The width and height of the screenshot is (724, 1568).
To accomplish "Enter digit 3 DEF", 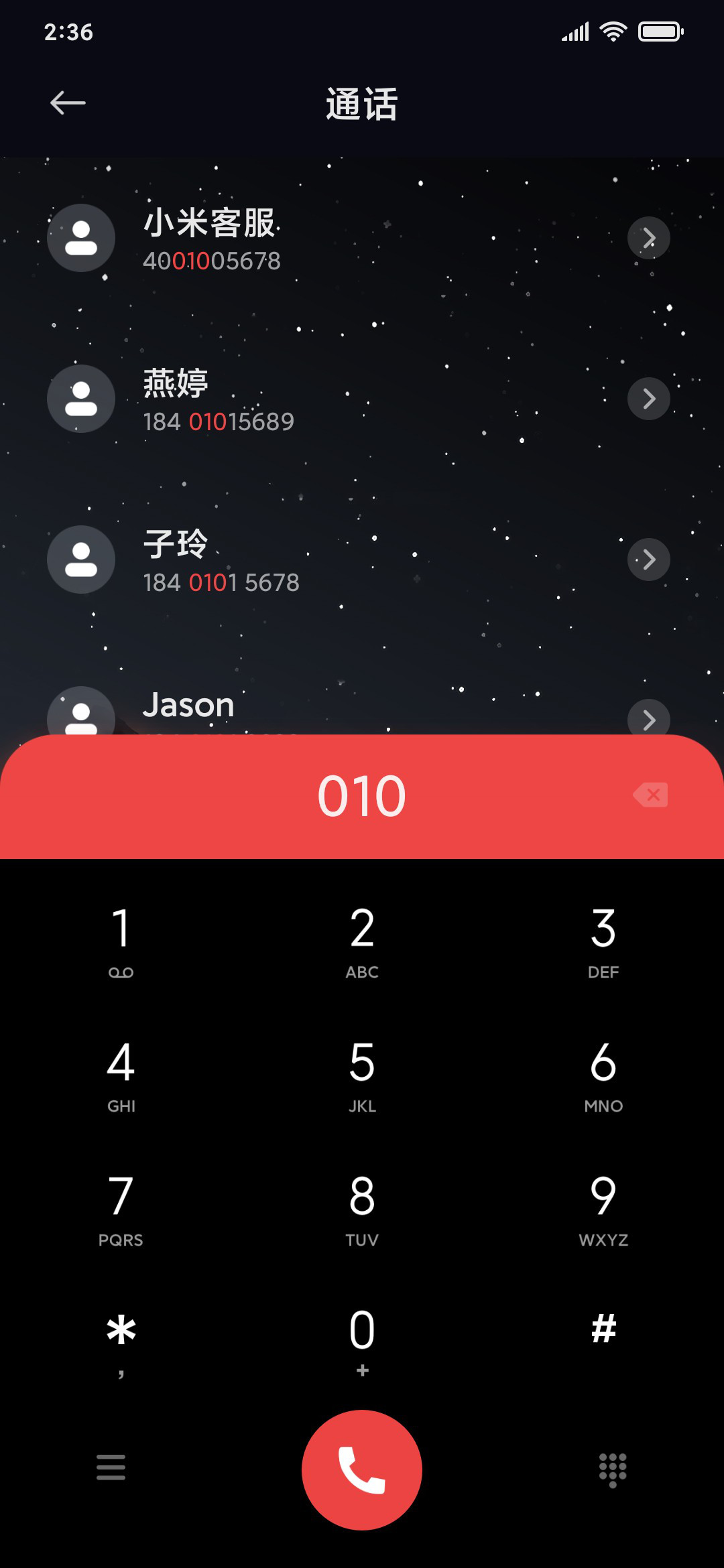I will tap(603, 941).
